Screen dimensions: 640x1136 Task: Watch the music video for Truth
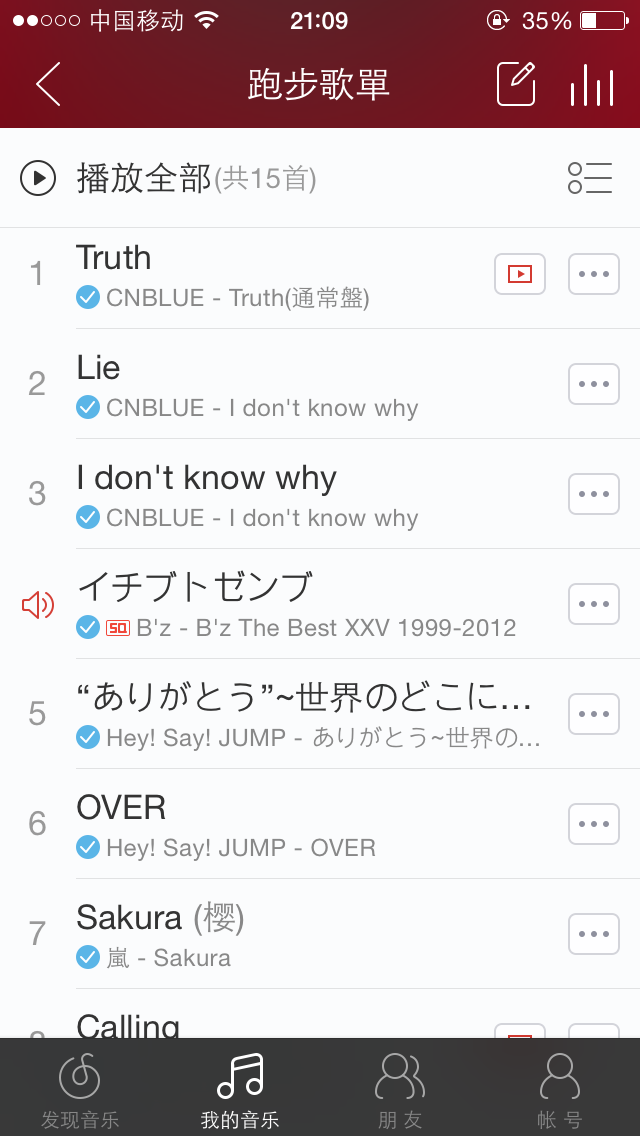520,274
